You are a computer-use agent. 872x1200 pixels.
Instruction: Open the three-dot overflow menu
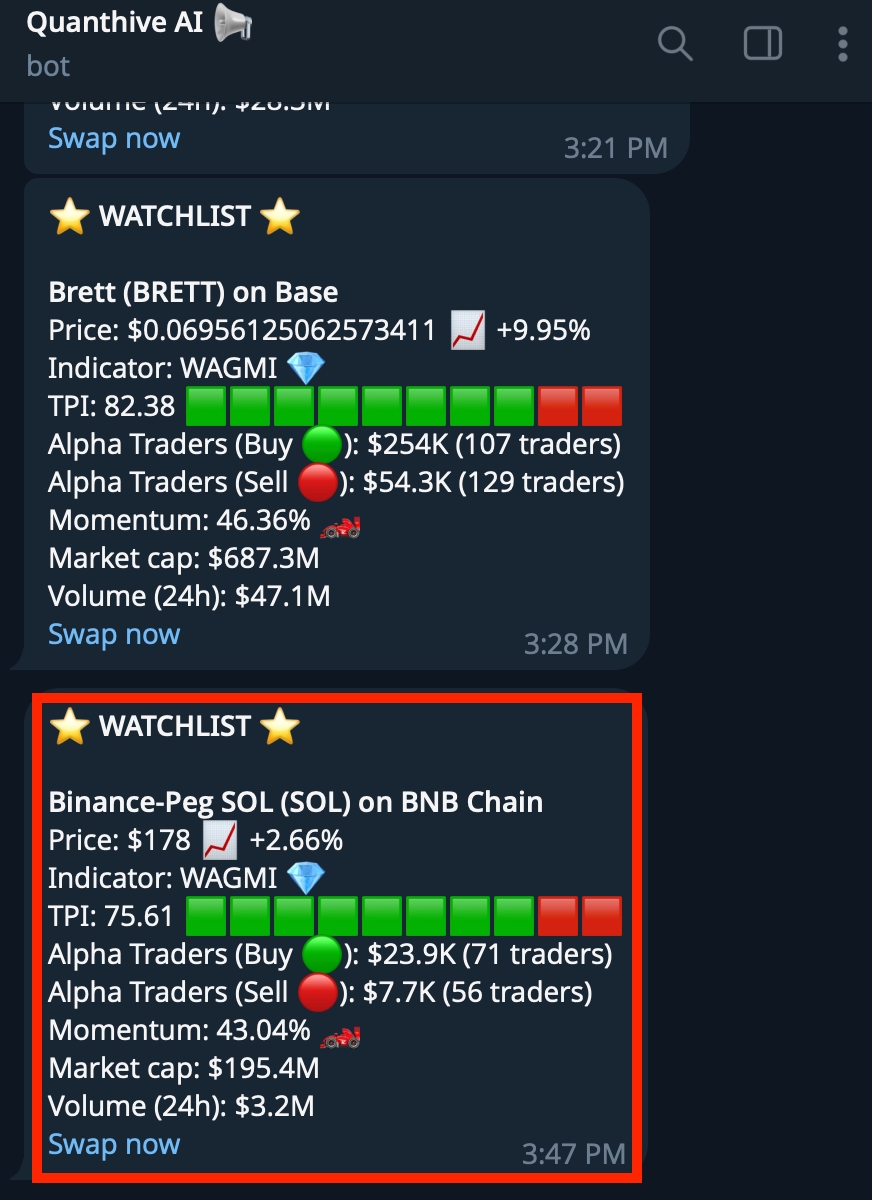point(843,43)
